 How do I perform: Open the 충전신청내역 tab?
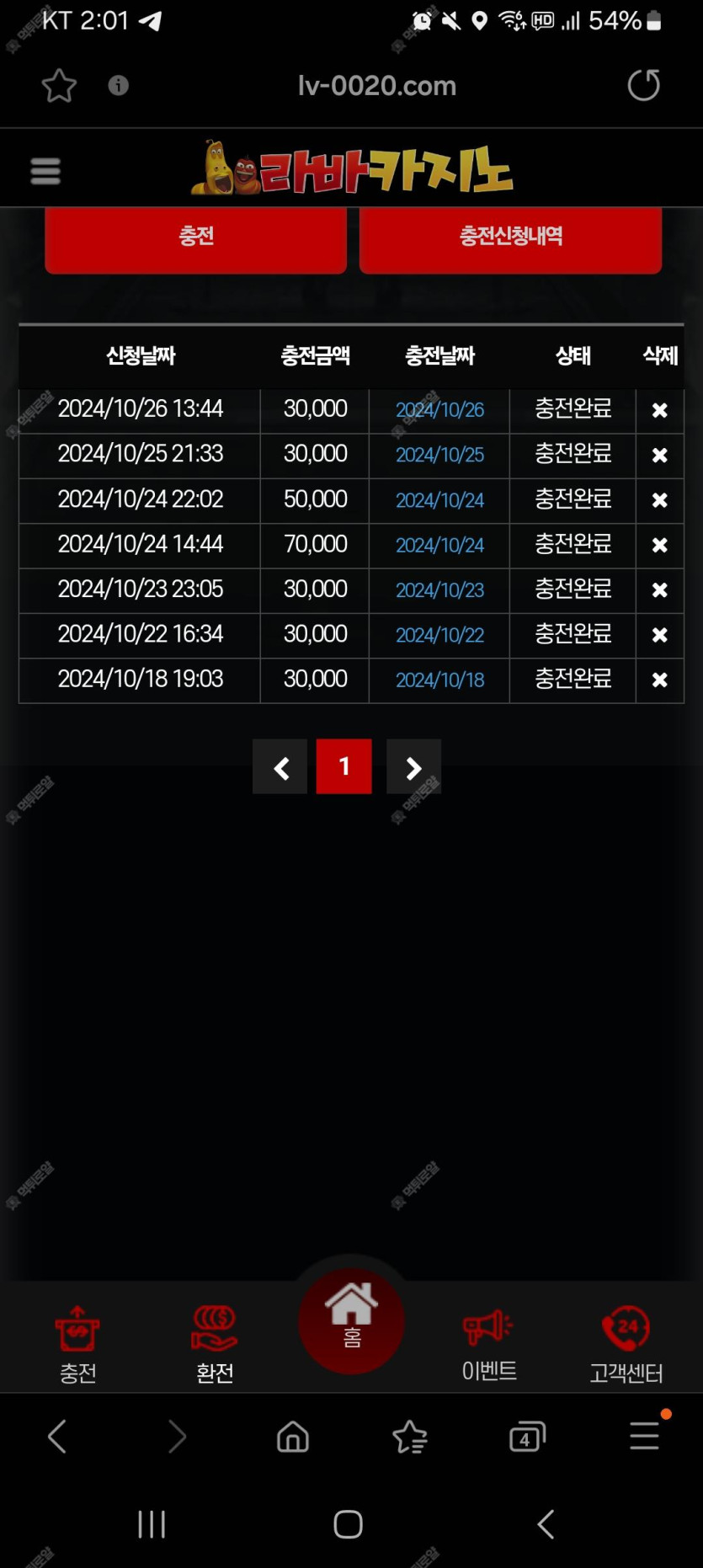(x=510, y=239)
